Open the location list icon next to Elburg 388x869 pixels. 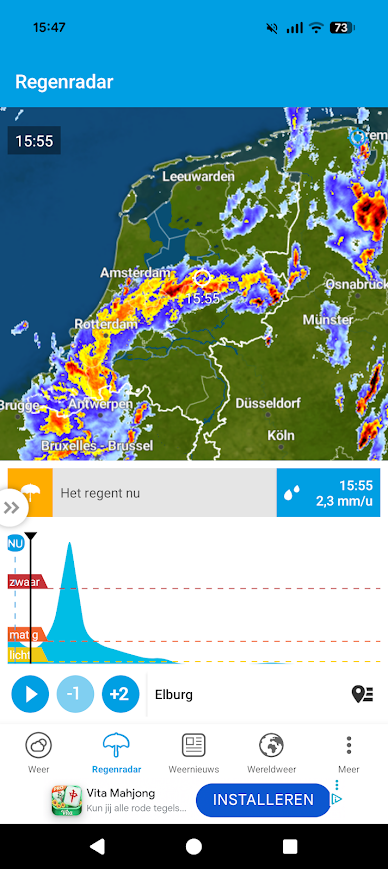pos(362,694)
